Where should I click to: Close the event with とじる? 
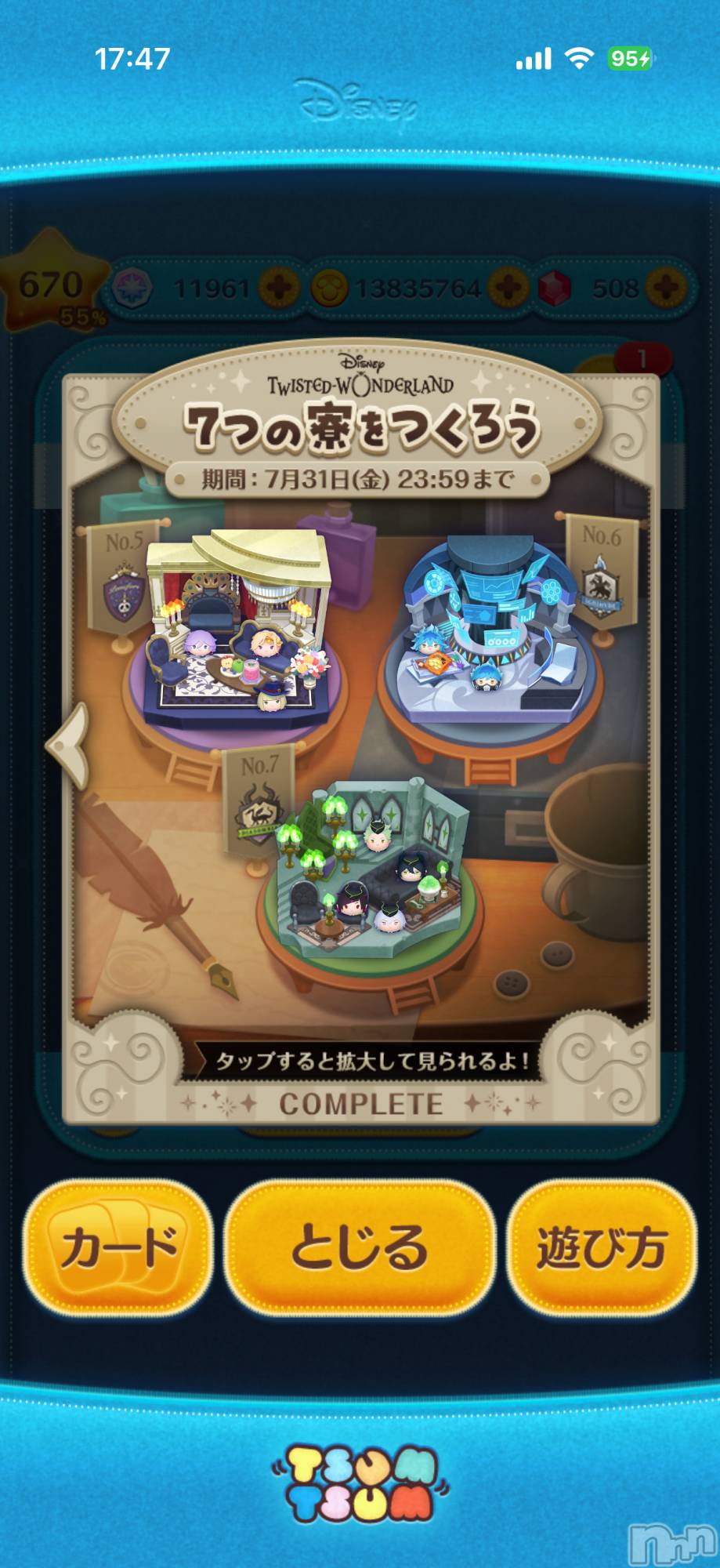coord(360,1247)
